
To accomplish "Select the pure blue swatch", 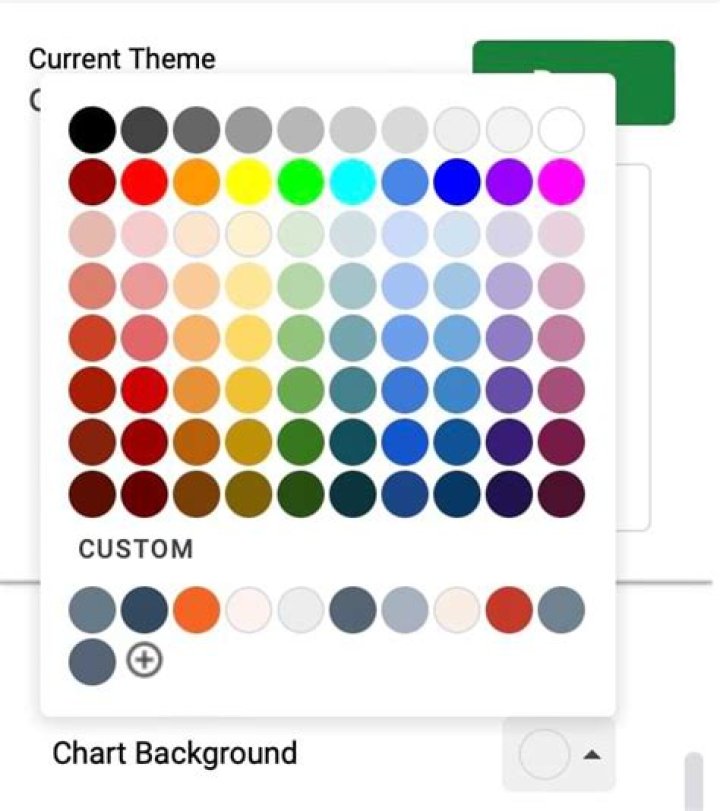I will pyautogui.click(x=457, y=182).
